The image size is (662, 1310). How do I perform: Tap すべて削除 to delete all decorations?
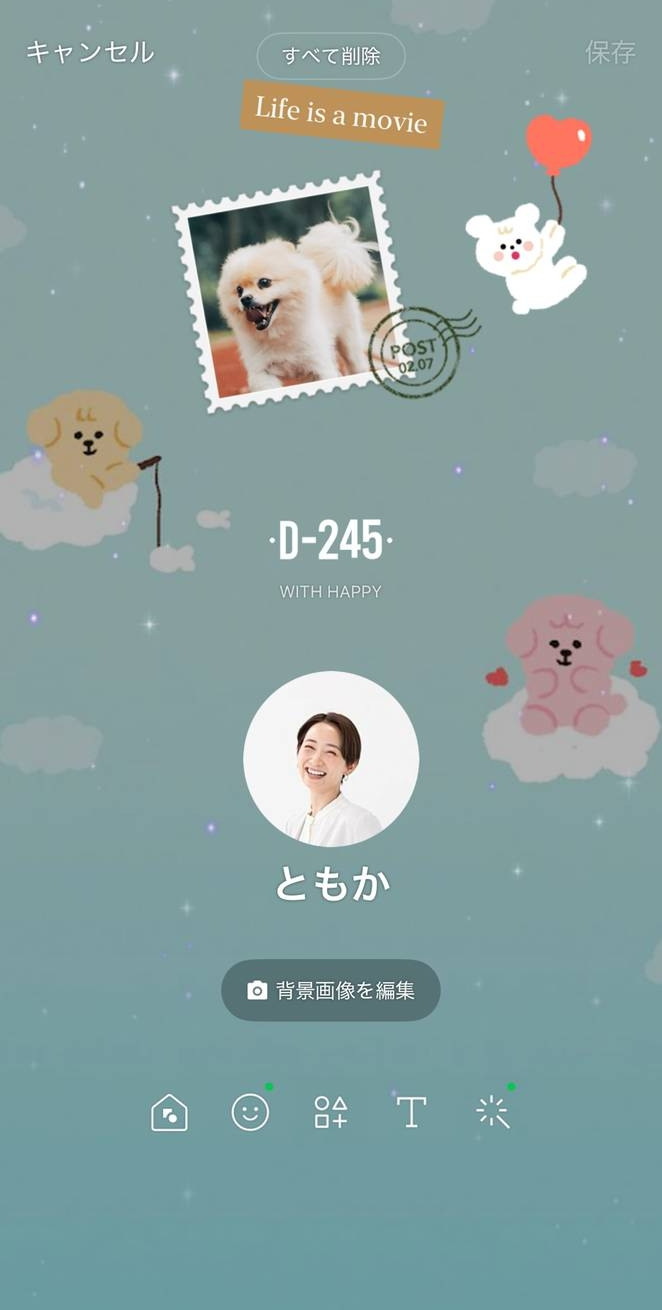point(331,56)
